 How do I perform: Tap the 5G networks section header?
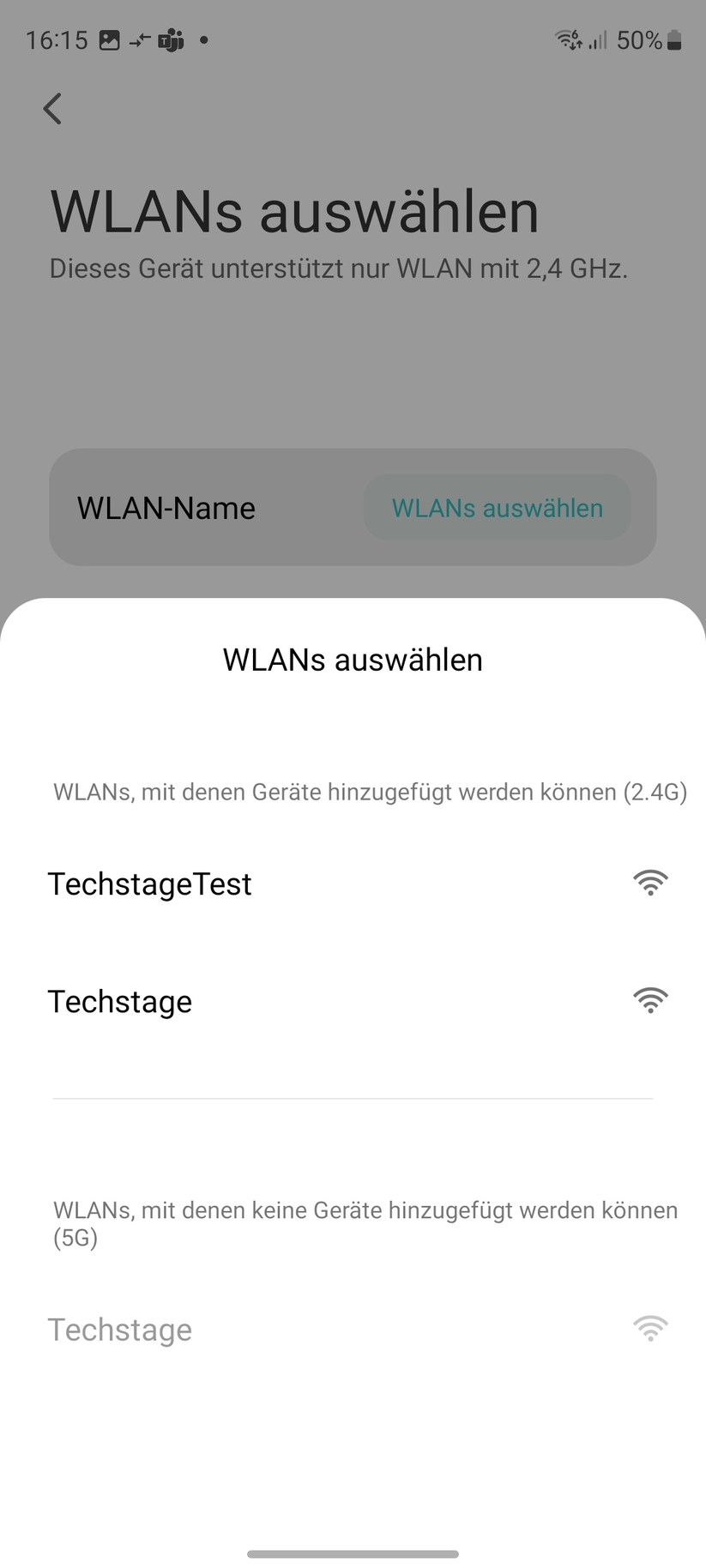coord(365,1224)
